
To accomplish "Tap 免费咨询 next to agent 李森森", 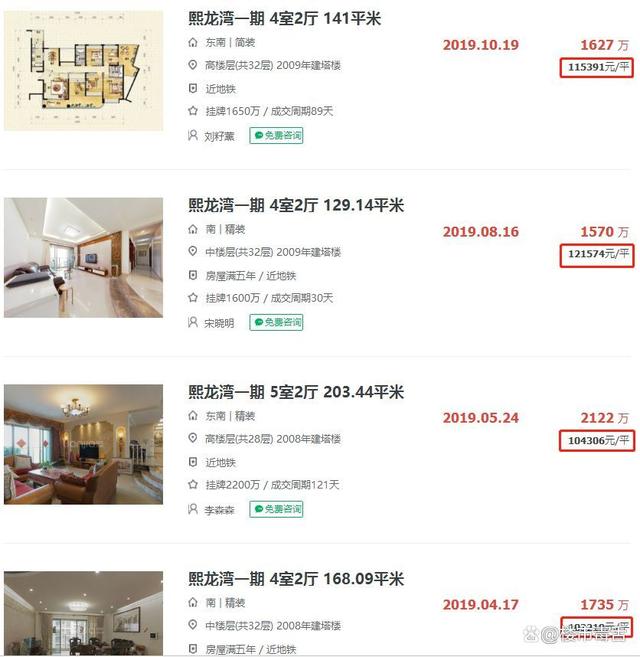I will coord(276,509).
